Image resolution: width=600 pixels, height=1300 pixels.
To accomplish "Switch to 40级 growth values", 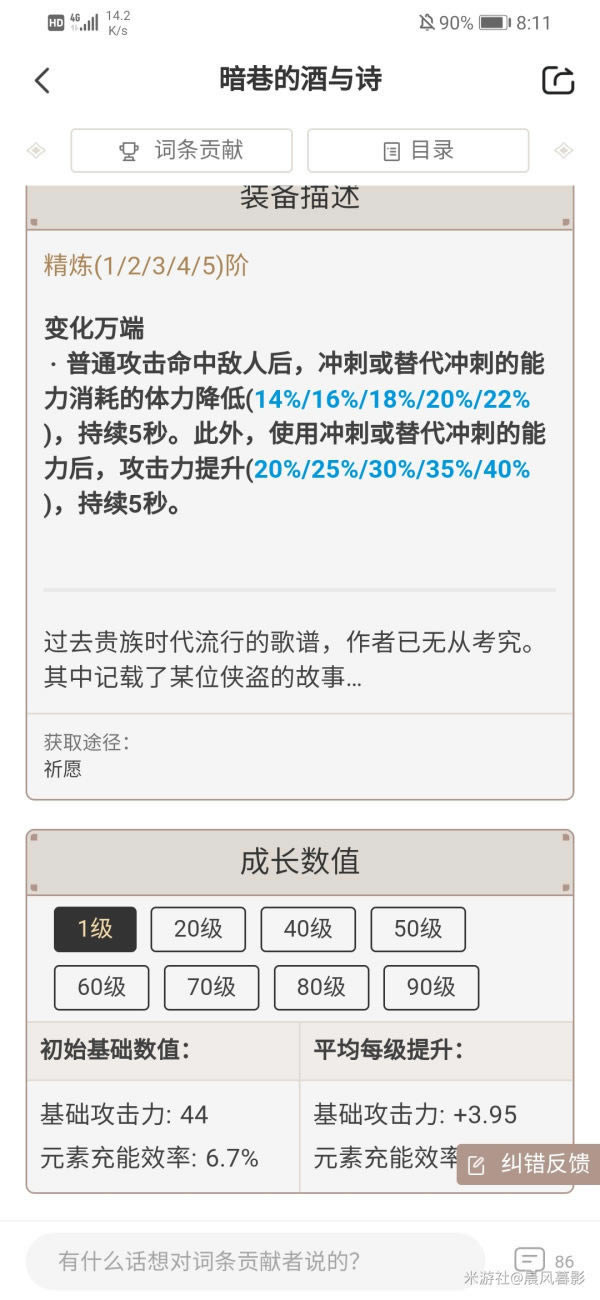I will [x=308, y=929].
